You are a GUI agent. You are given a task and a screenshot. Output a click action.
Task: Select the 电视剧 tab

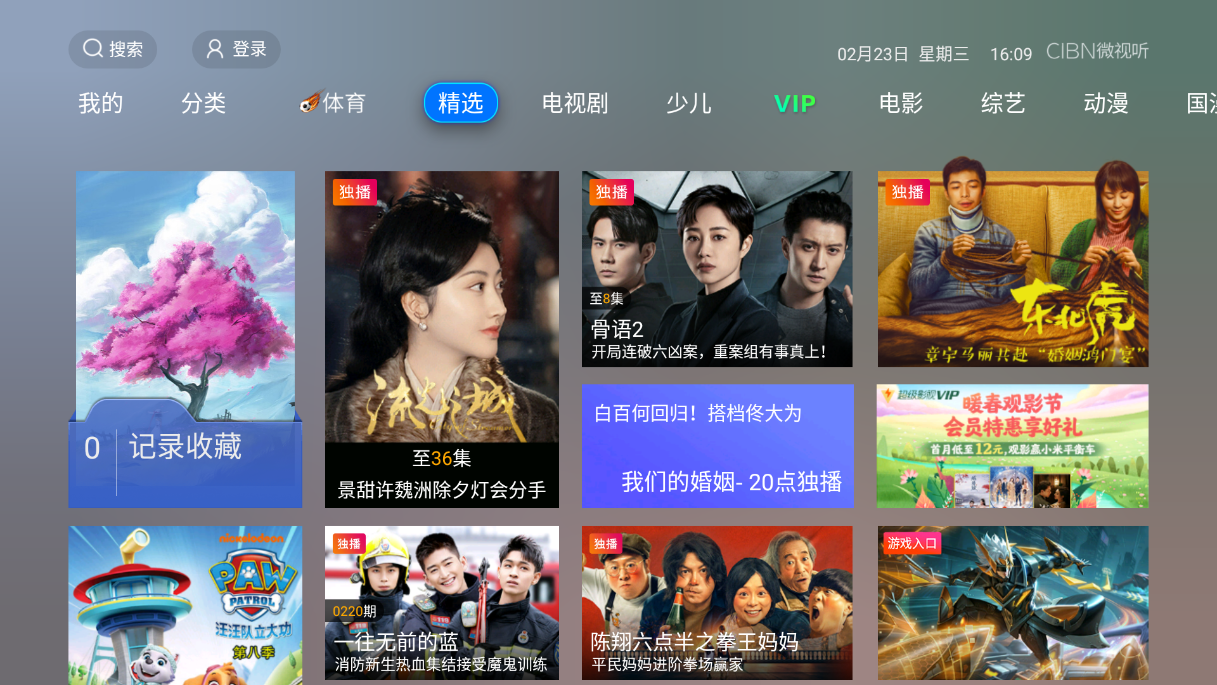pos(575,103)
